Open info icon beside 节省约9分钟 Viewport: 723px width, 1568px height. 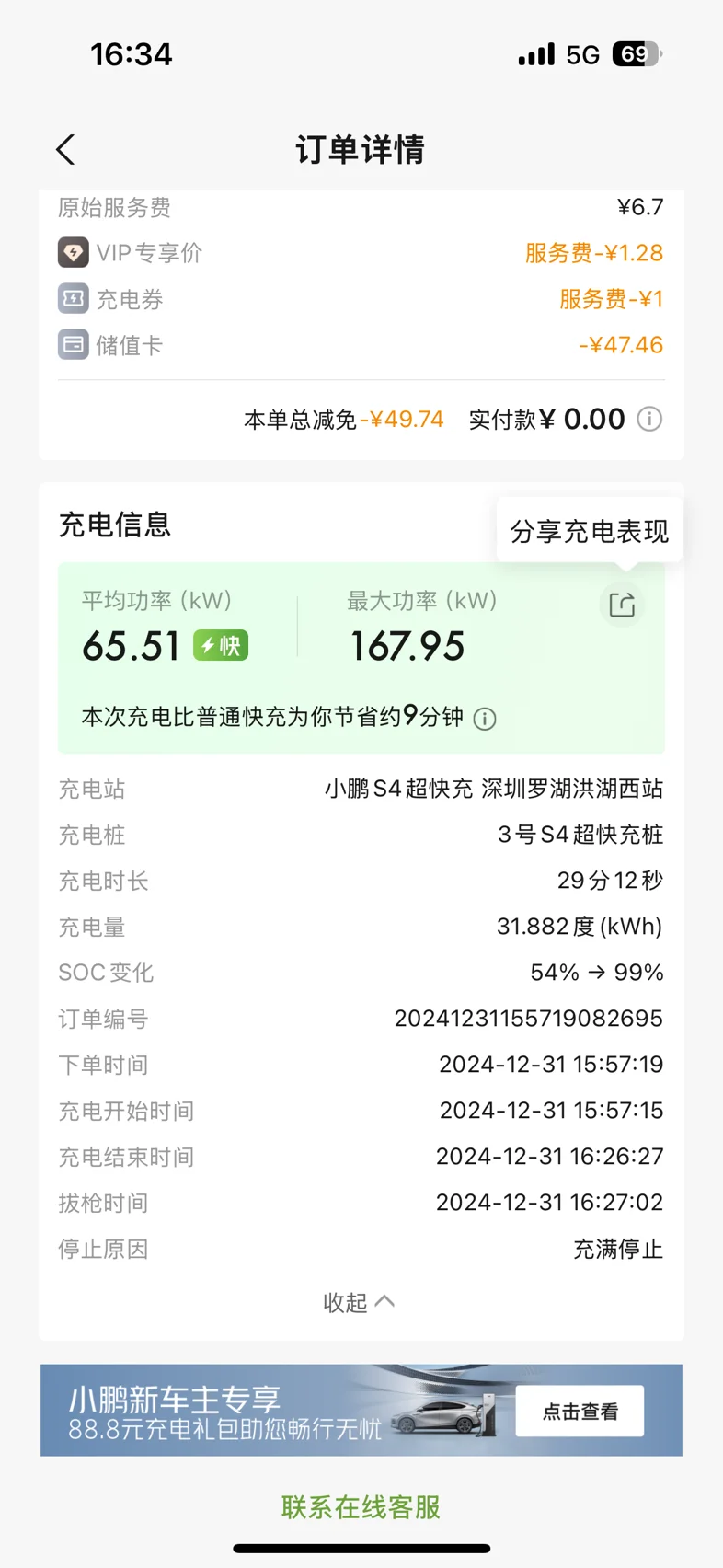click(x=485, y=719)
